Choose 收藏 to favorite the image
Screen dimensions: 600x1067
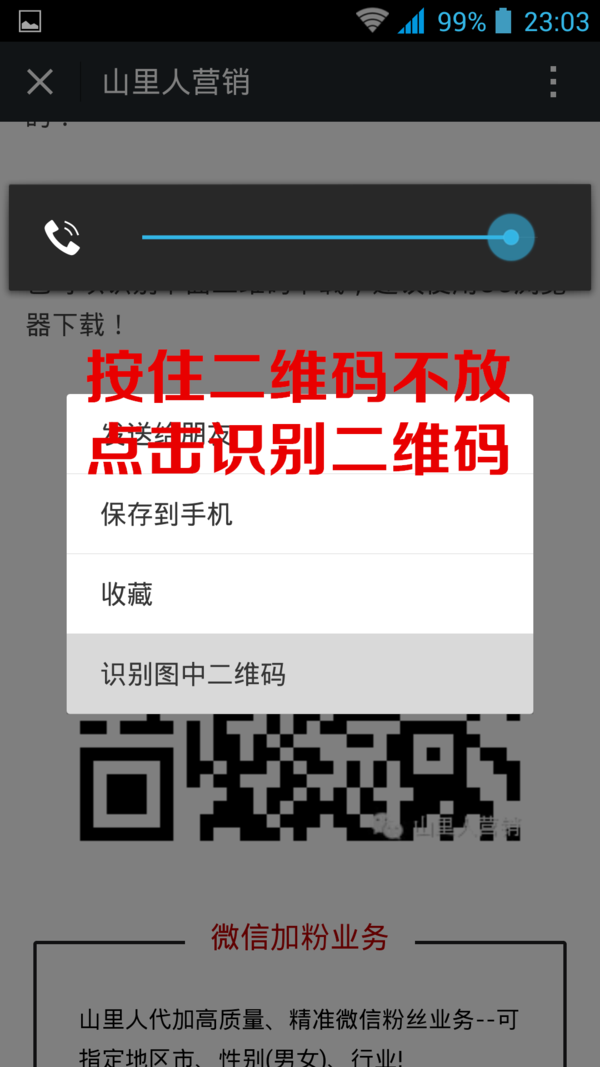coord(299,594)
